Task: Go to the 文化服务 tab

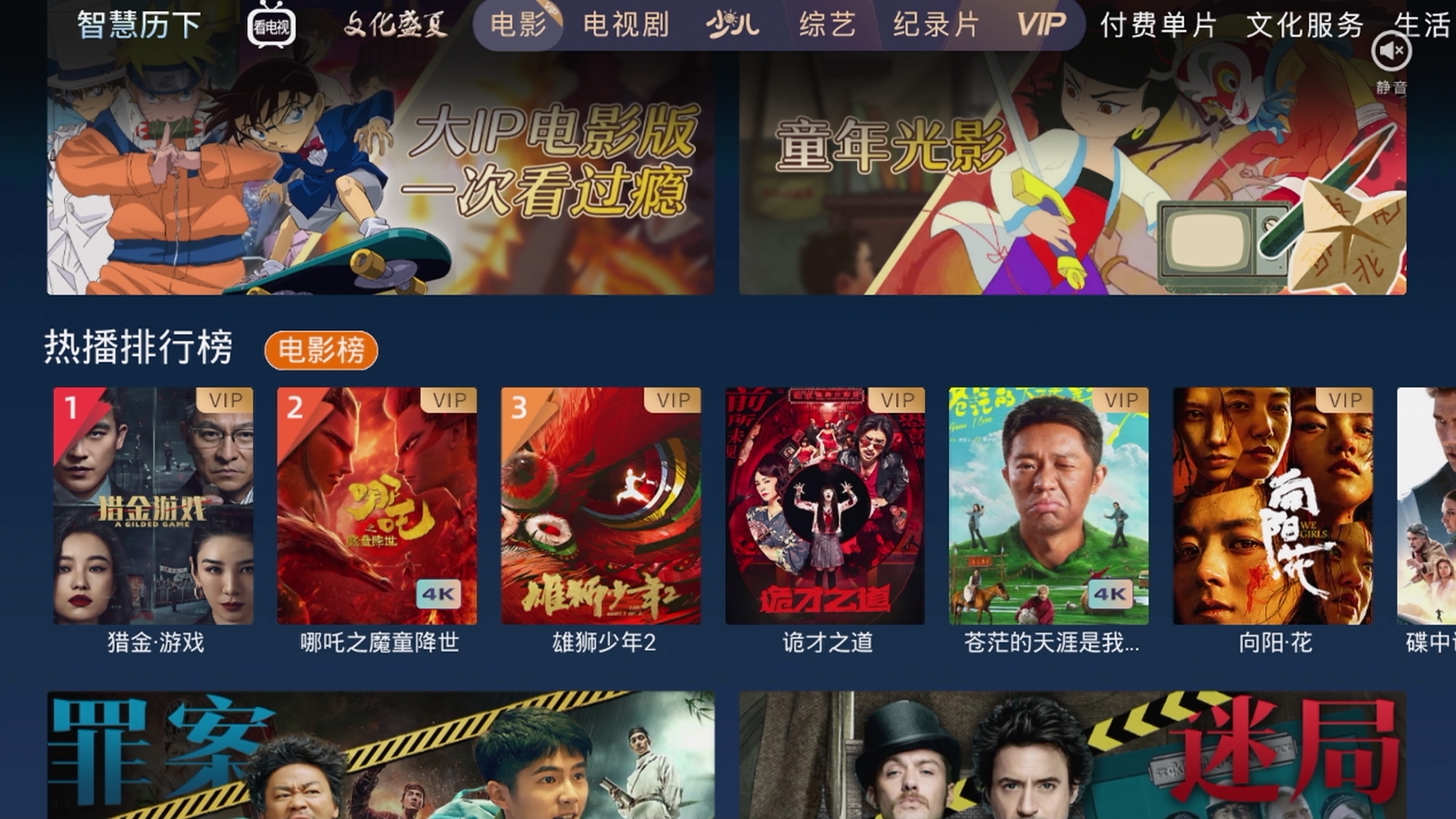Action: coord(1305,25)
